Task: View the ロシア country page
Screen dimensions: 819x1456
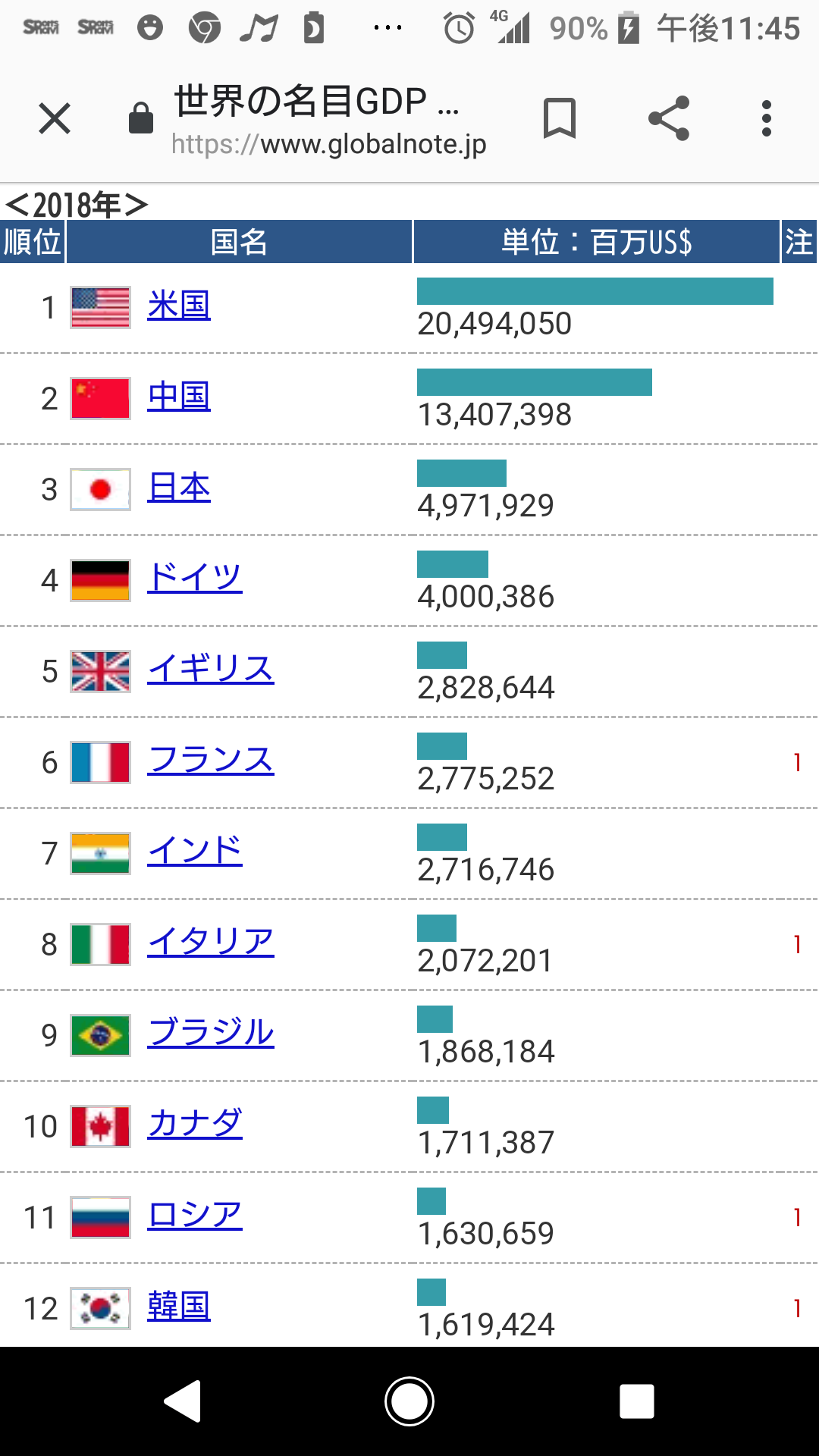Action: click(195, 1216)
